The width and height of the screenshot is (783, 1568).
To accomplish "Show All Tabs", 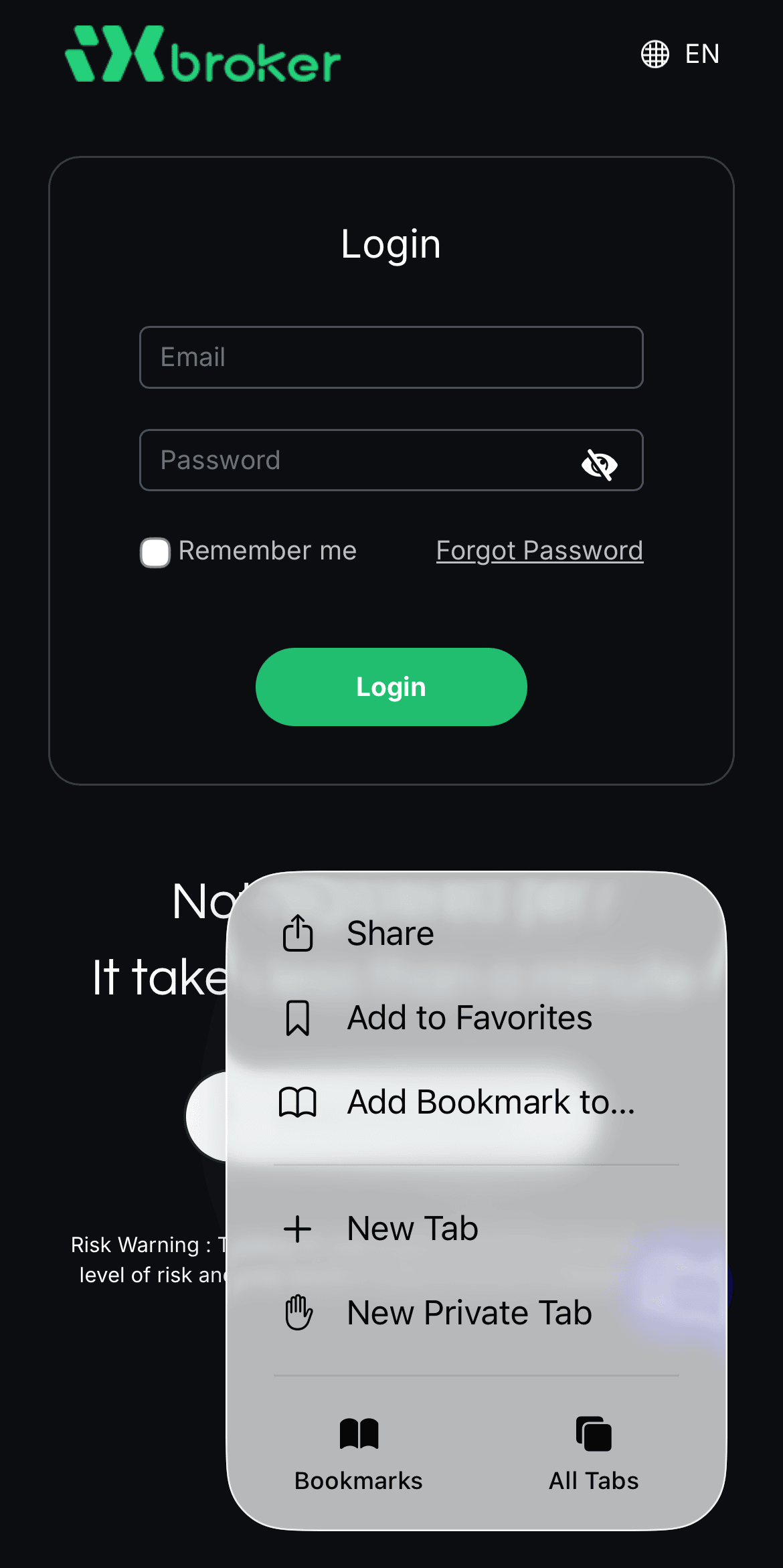I will click(x=594, y=1454).
